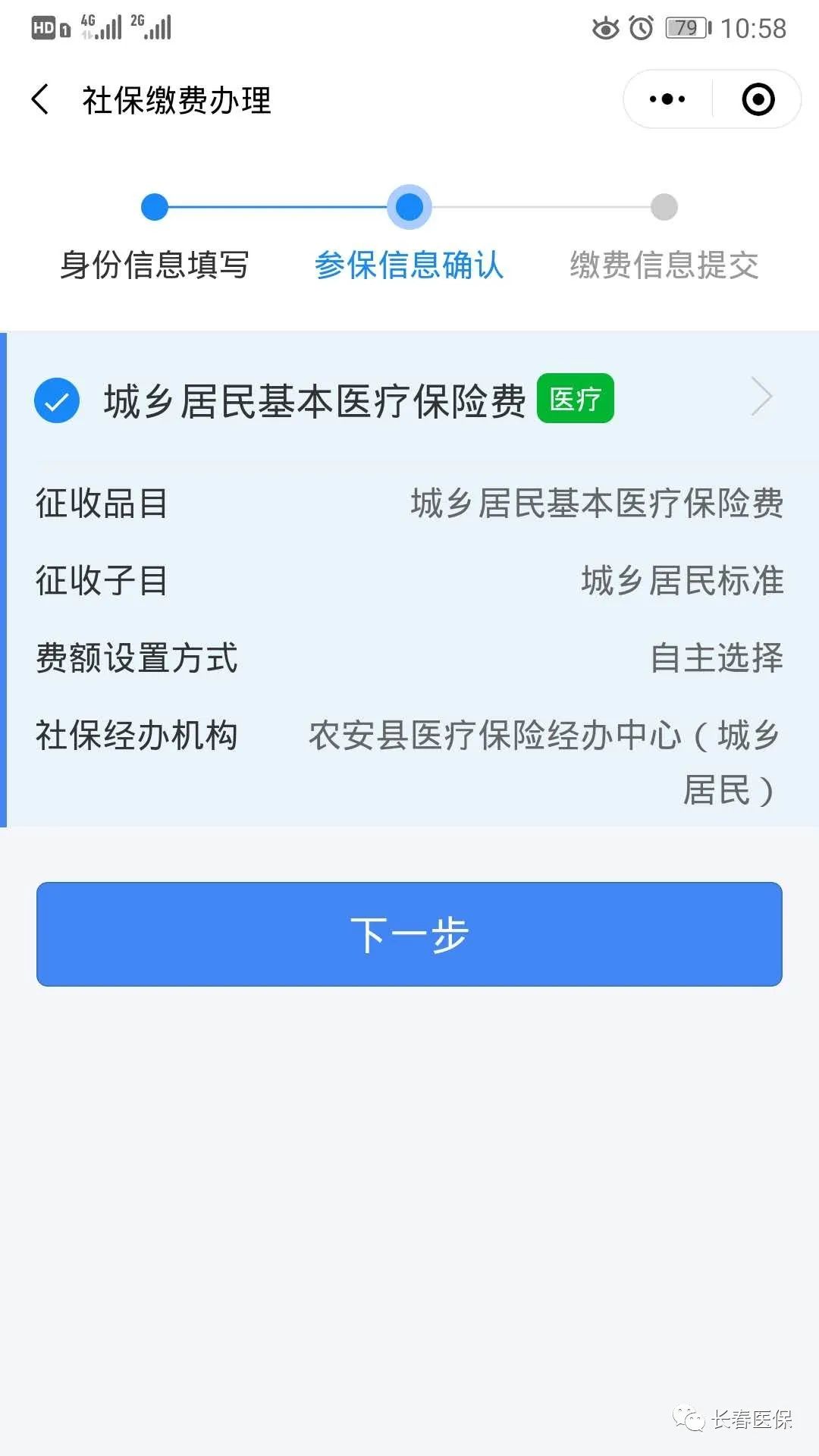Image resolution: width=819 pixels, height=1456 pixels.
Task: Uncheck 城乡居民基本医疗保险费 checkbox
Action: 57,400
